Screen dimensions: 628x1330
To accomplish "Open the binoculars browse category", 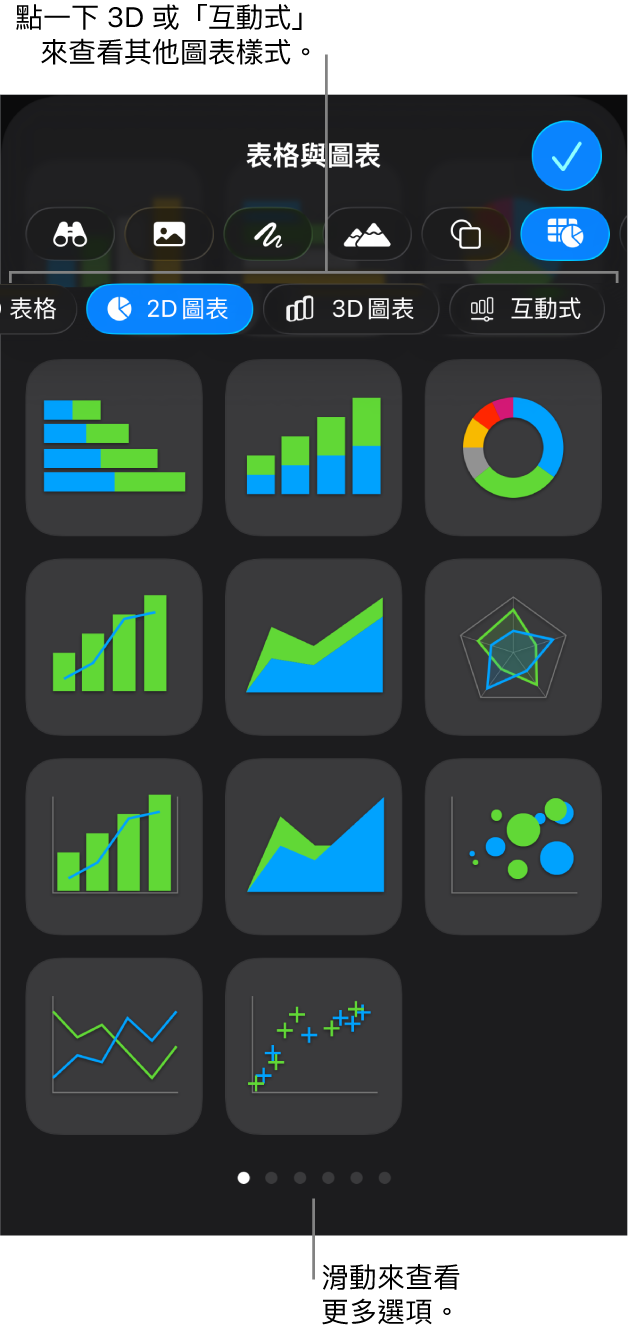I will [70, 234].
